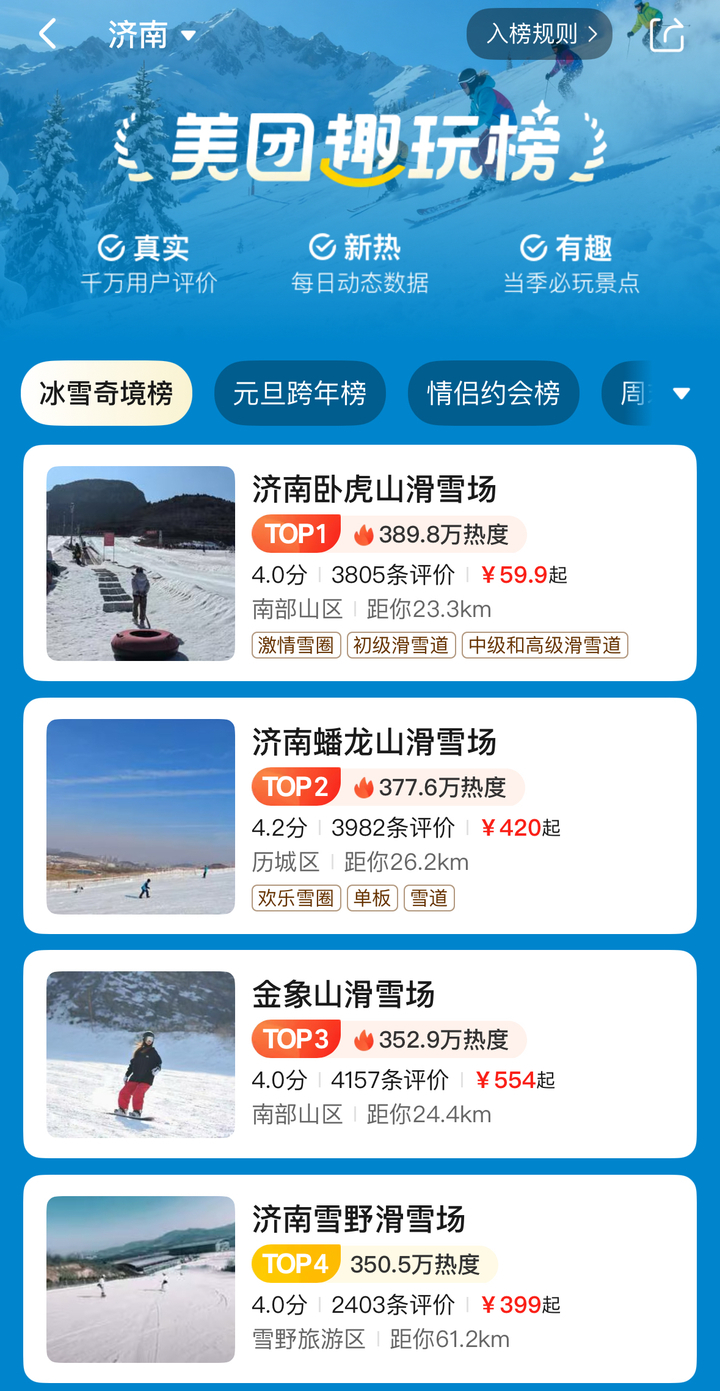Tap the 济南雪野滑雪场 thumbnail photo

(x=140, y=1280)
